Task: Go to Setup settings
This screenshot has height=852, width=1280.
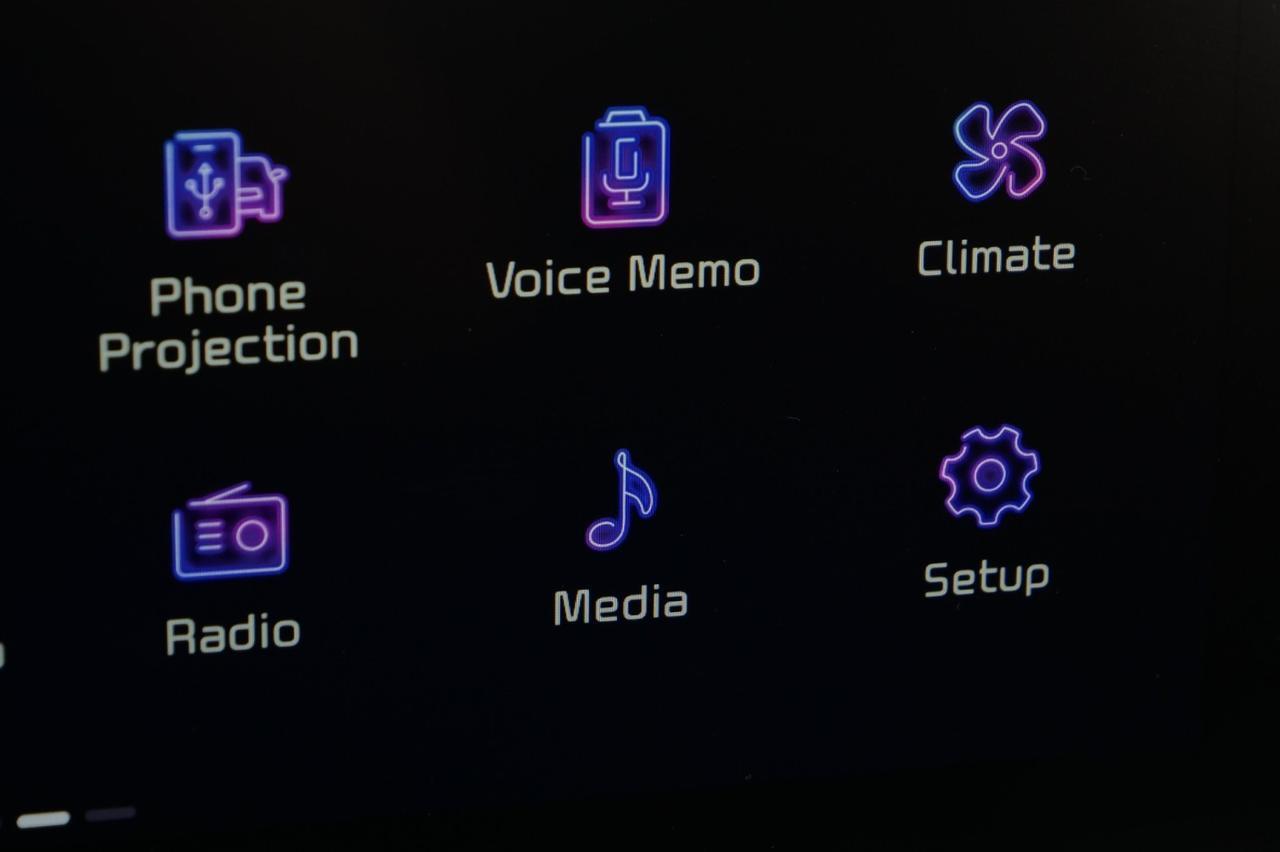Action: click(x=989, y=476)
